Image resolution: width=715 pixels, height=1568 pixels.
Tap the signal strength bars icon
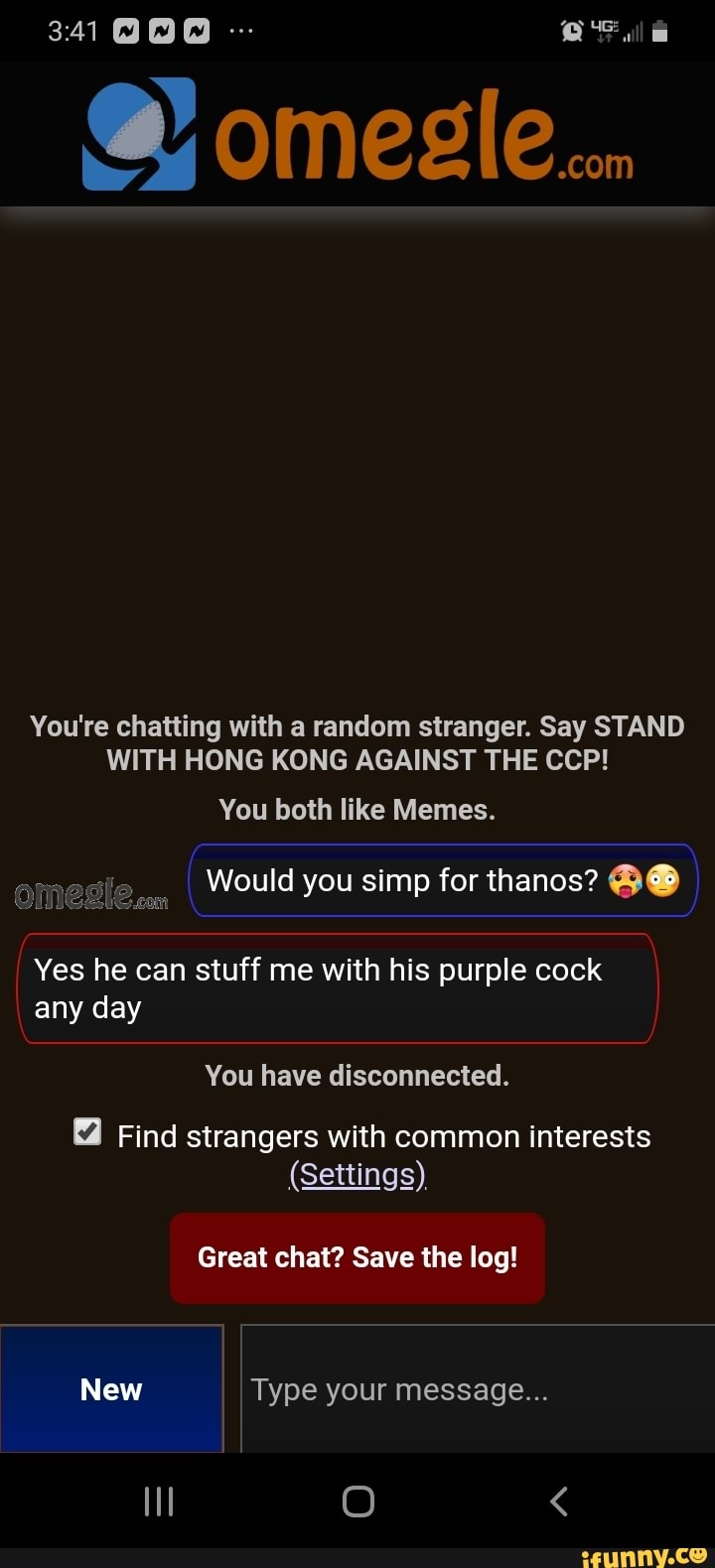pos(636,33)
